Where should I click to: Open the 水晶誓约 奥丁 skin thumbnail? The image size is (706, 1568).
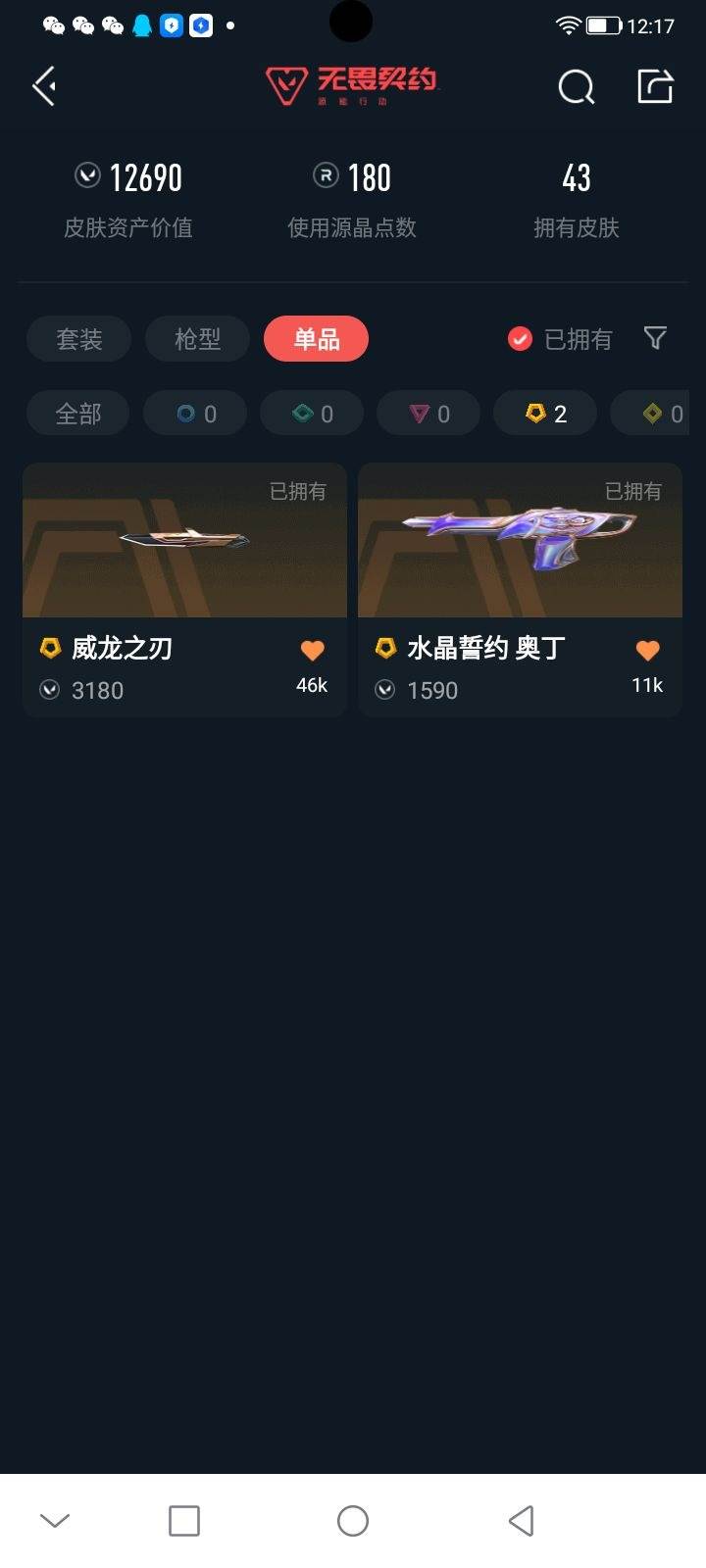pyautogui.click(x=520, y=540)
